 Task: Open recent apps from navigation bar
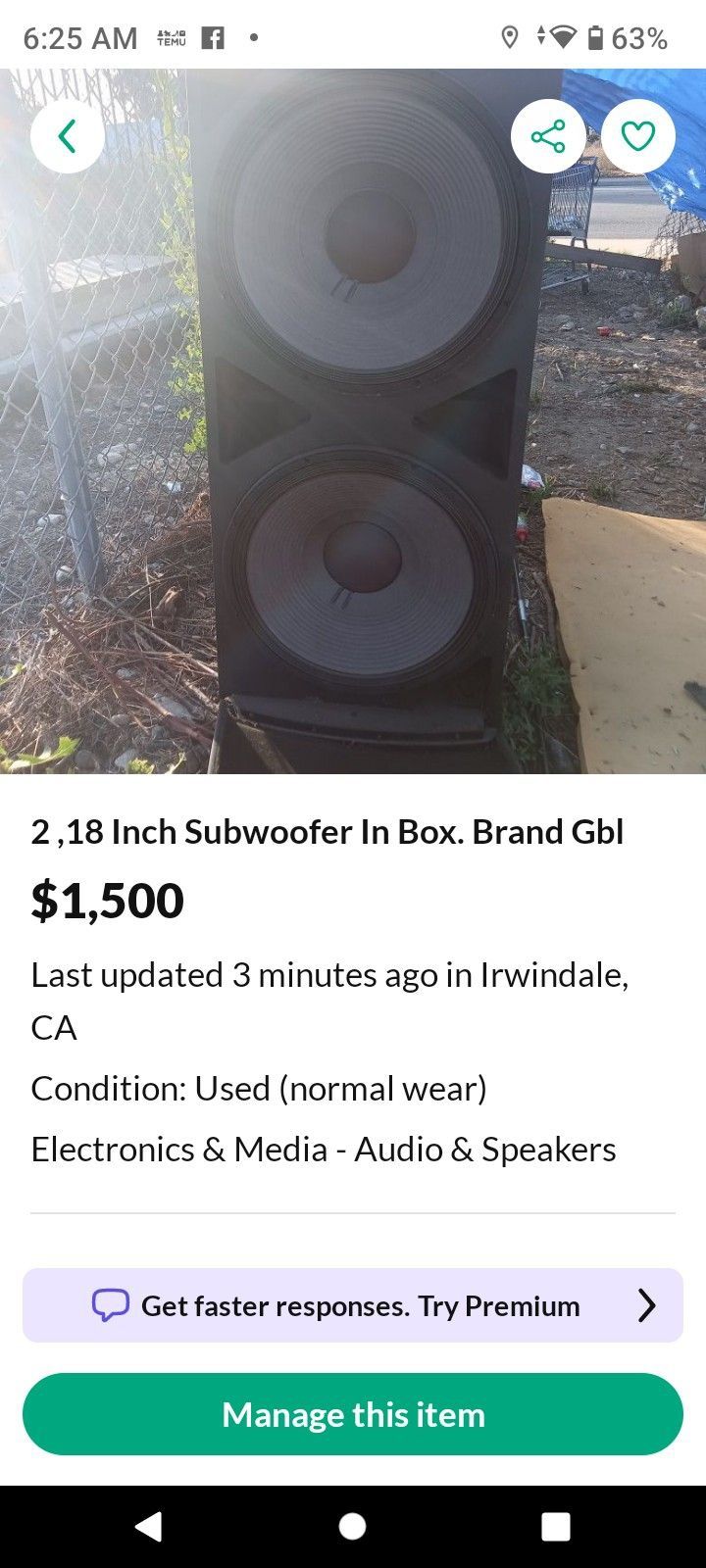[556, 1526]
